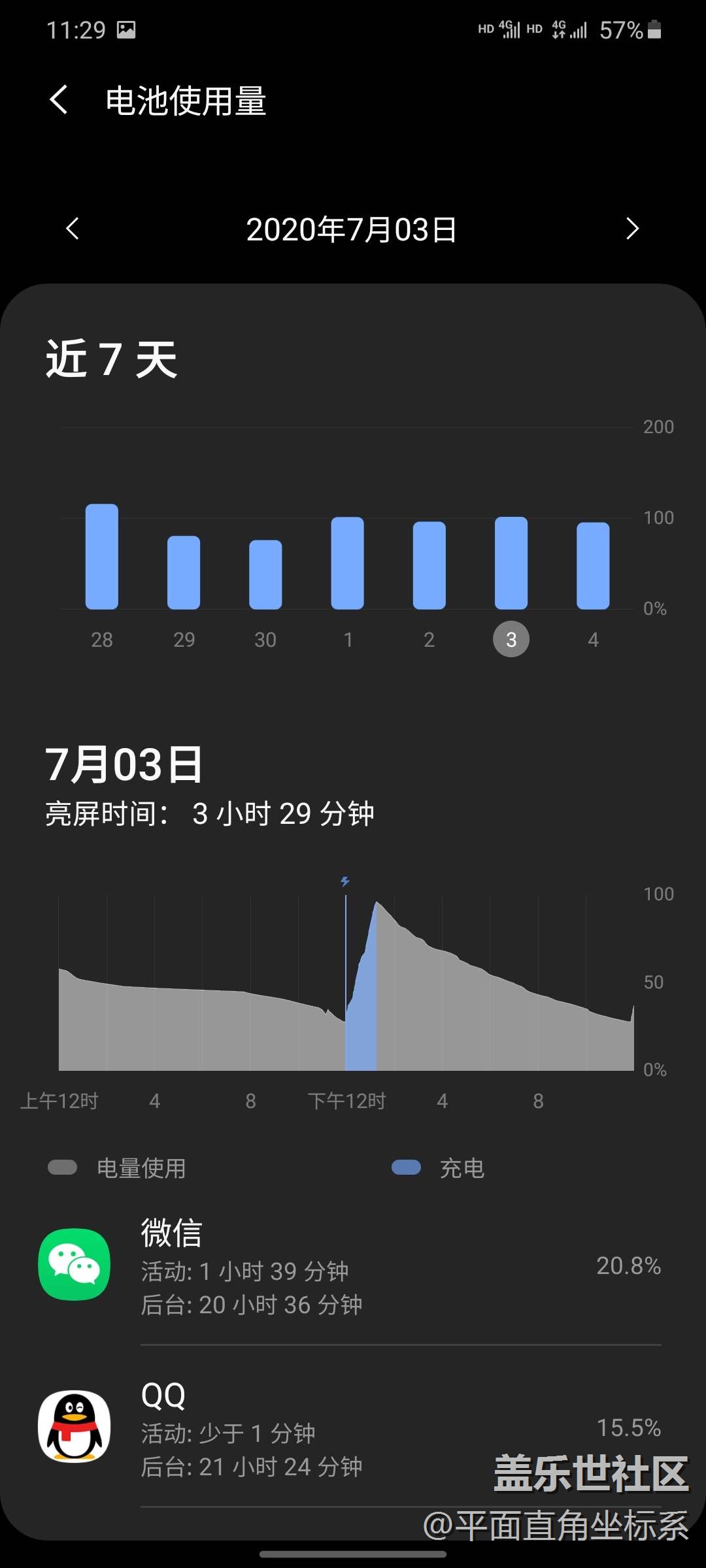This screenshot has height=1568, width=706.
Task: Go back from the 电池使用量 page
Action: [59, 100]
